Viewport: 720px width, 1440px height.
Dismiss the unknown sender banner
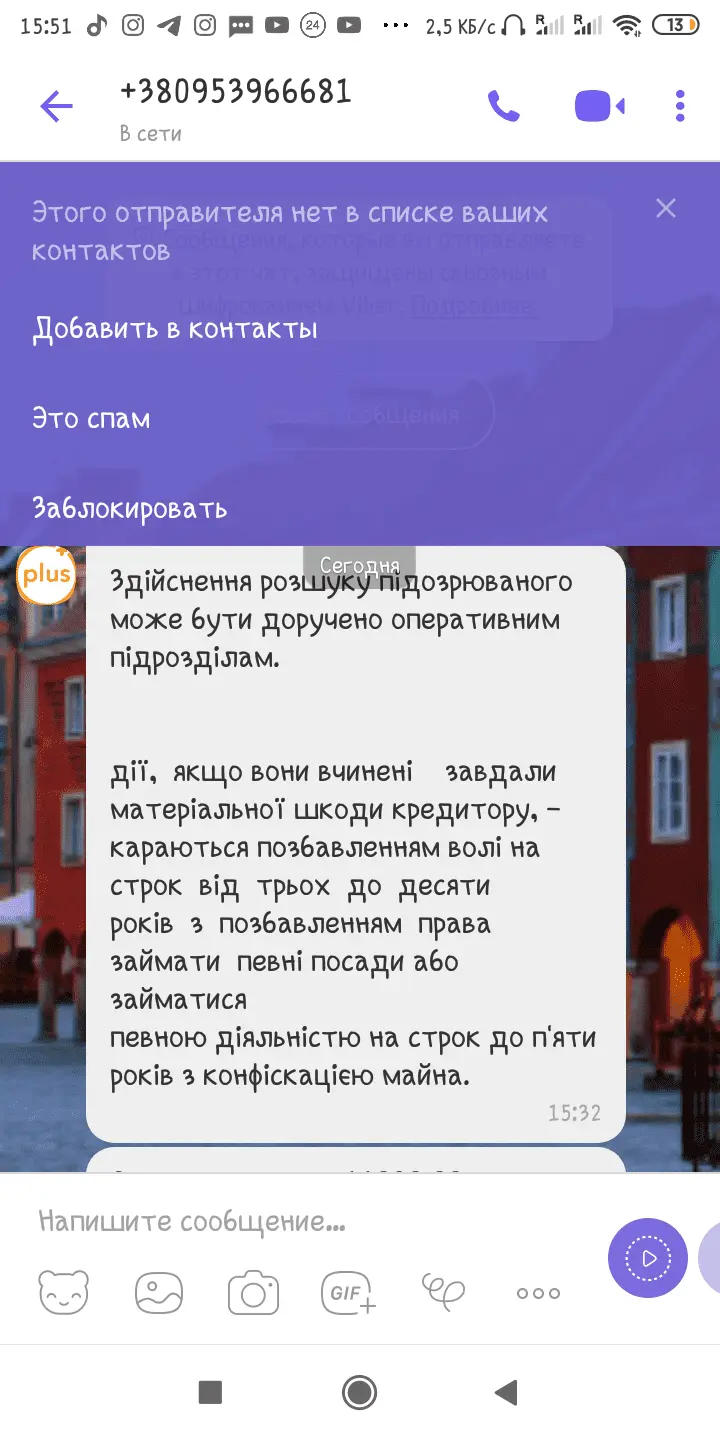(x=666, y=208)
